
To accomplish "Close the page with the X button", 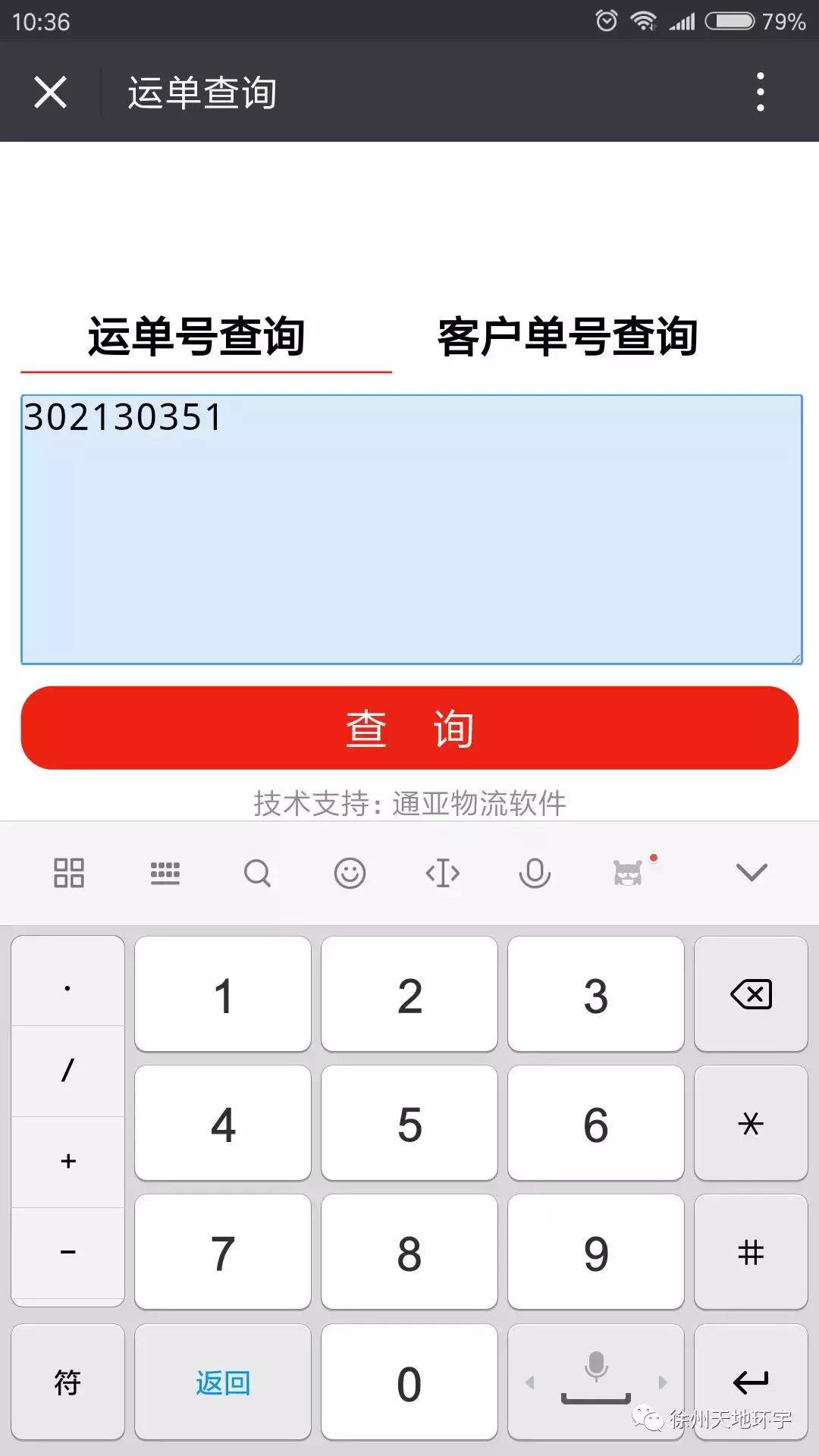I will tap(50, 91).
